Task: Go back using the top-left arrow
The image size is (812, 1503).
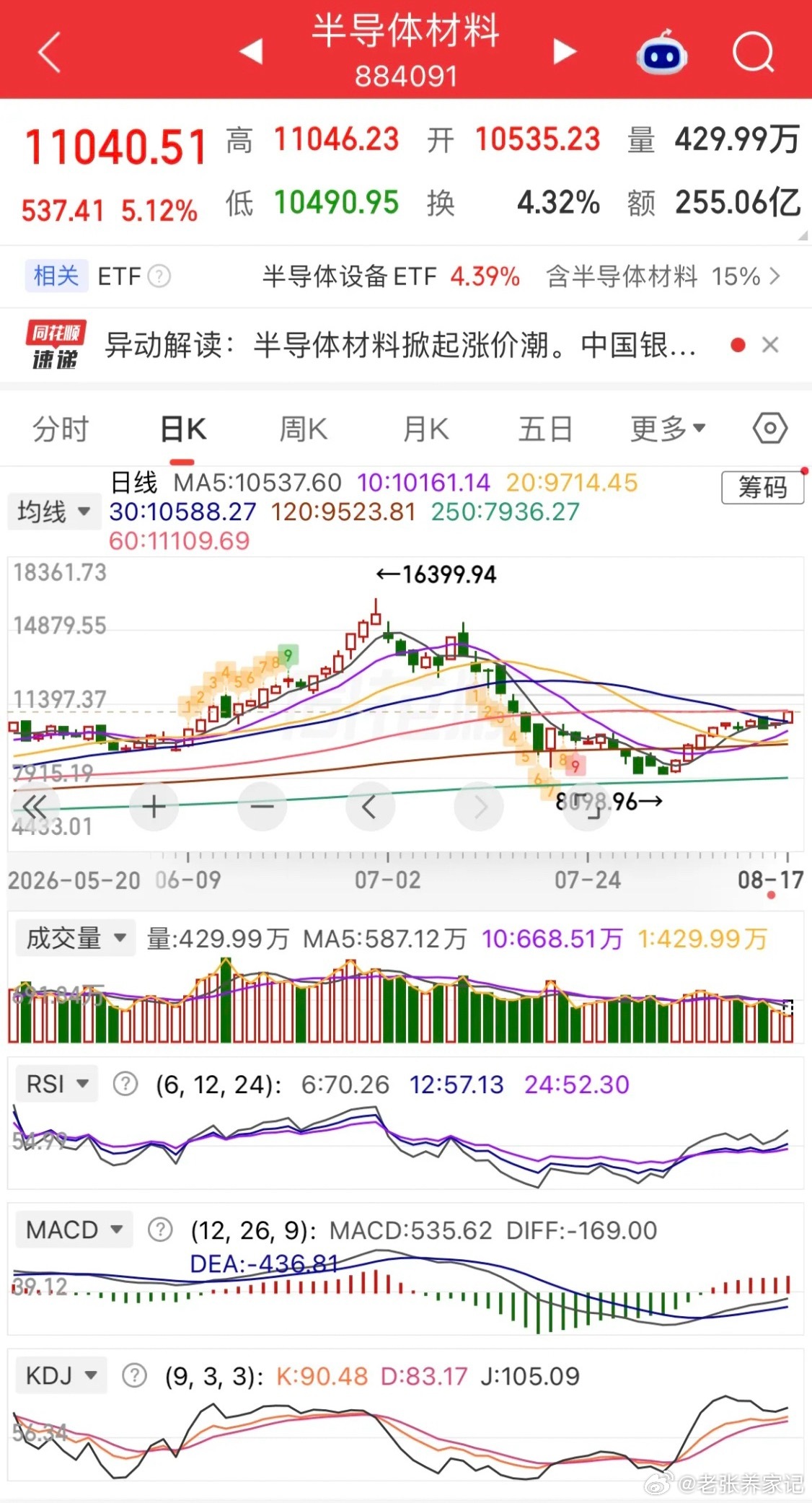Action: point(49,53)
